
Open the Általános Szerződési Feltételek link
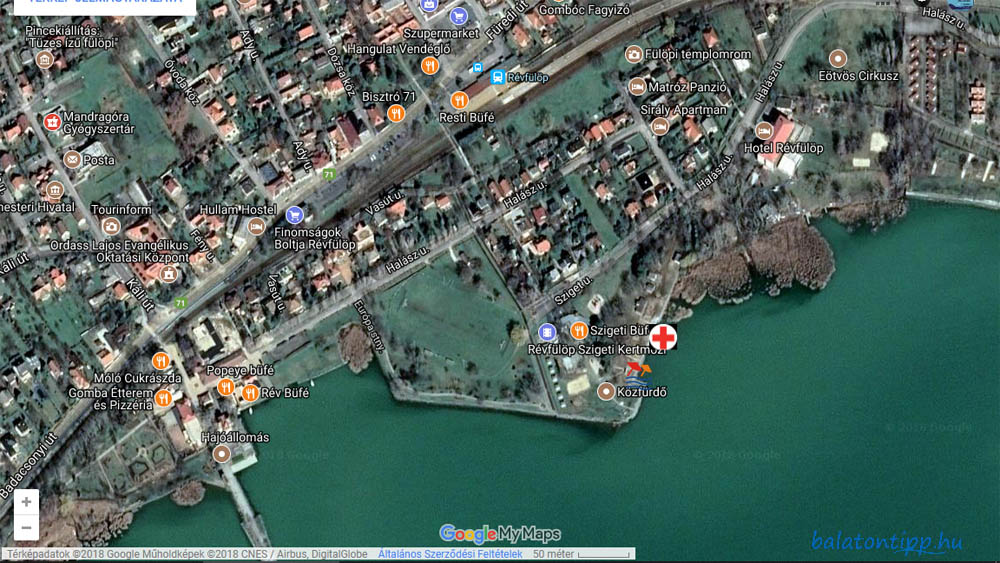(450, 554)
